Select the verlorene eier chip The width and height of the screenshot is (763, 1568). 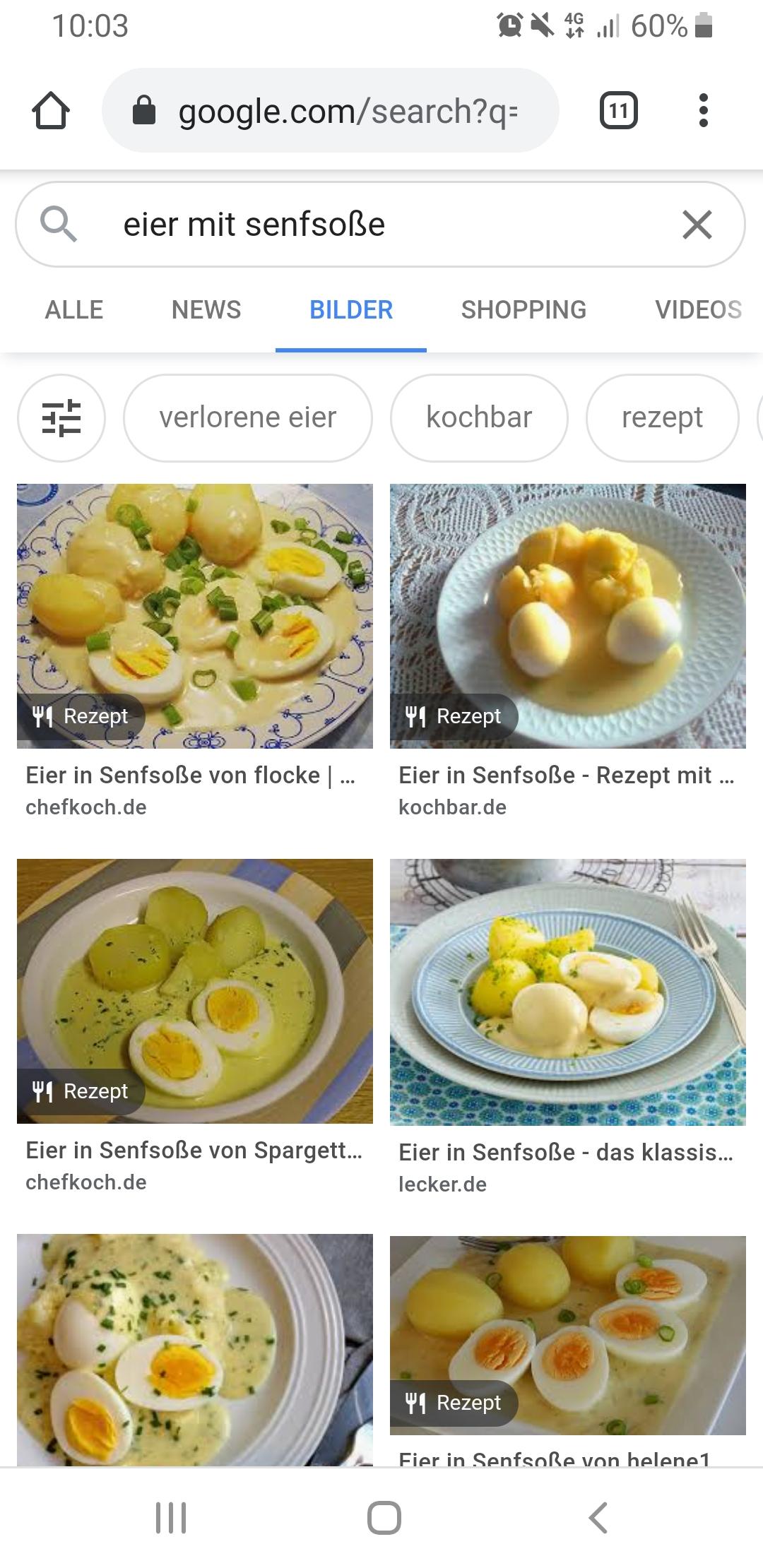(247, 417)
